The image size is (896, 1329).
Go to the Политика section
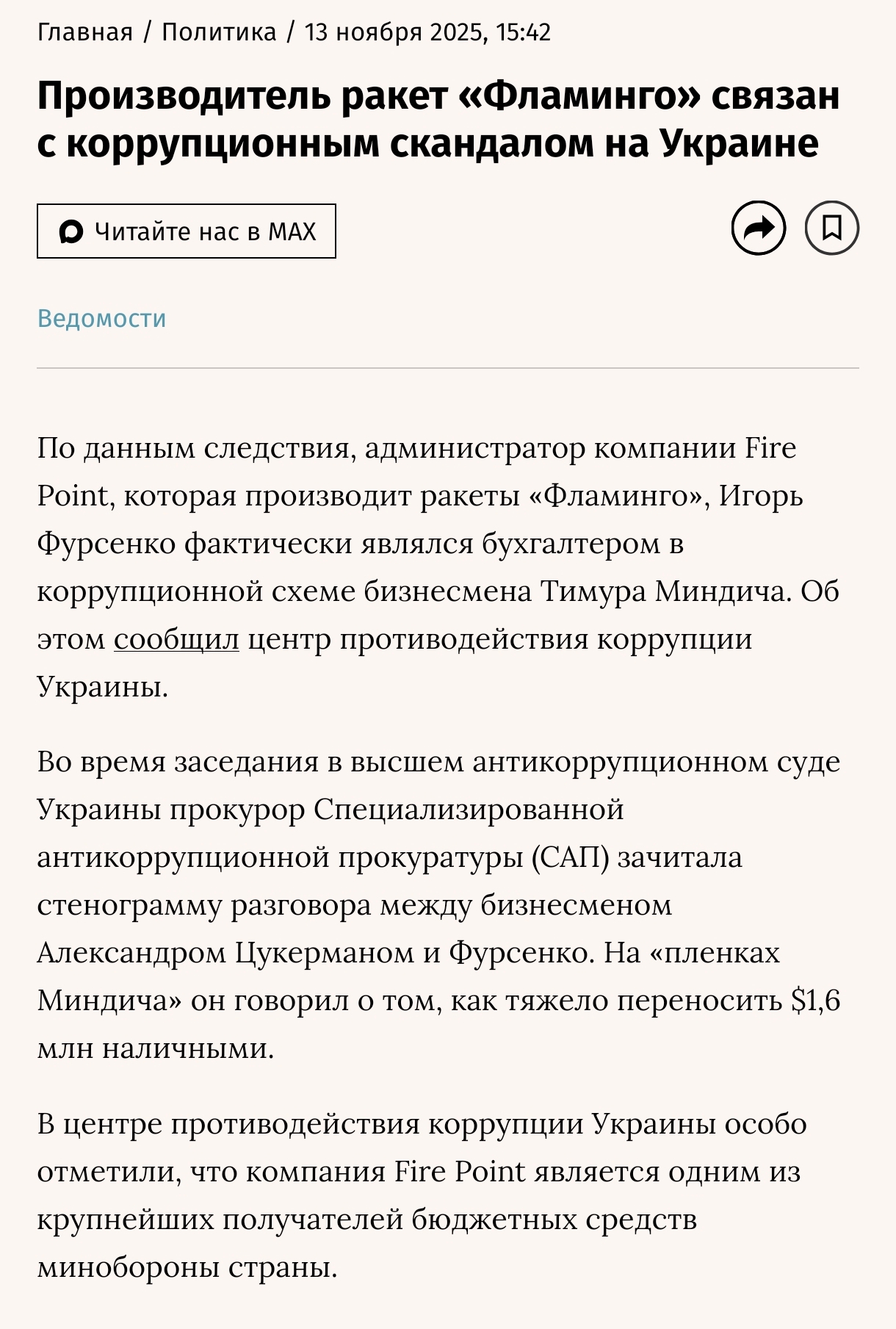219,33
